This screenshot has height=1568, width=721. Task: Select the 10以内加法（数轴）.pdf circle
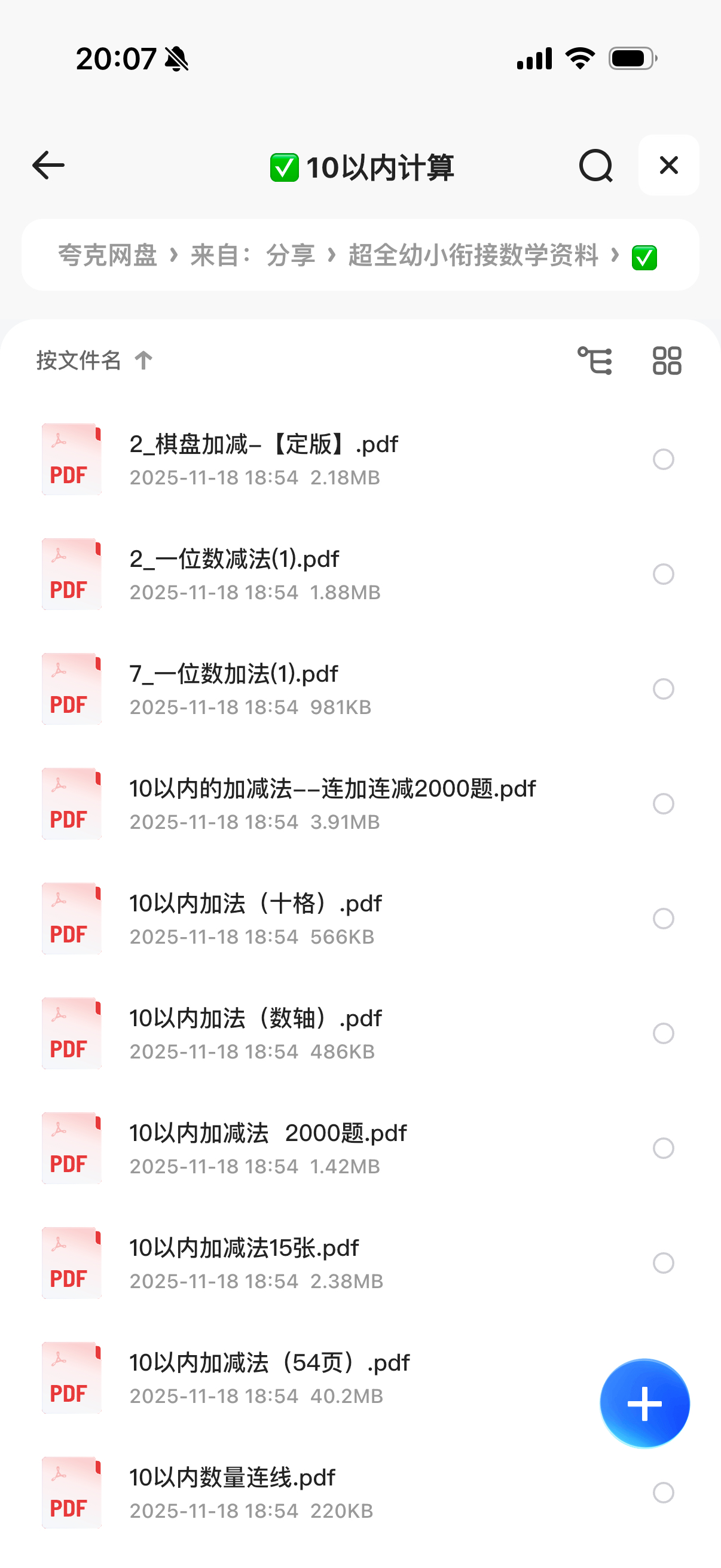(x=663, y=1033)
